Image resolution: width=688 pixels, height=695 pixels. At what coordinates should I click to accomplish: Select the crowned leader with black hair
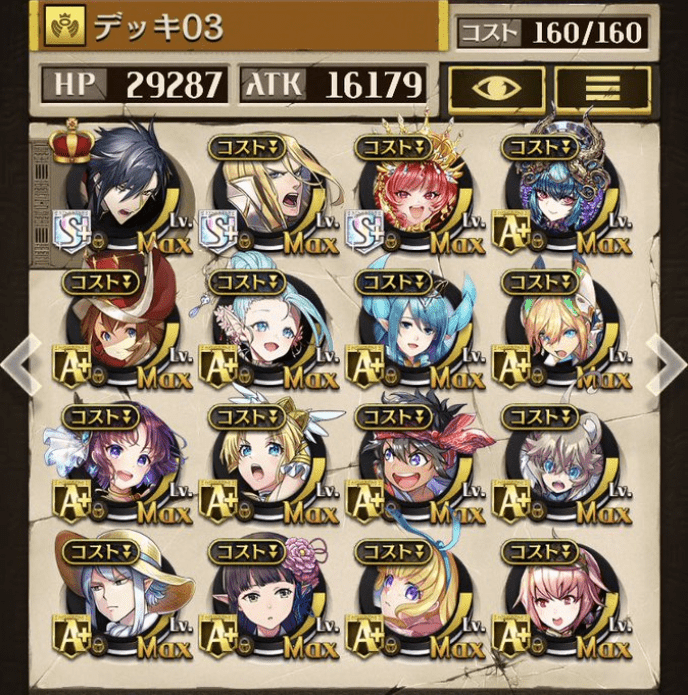[122, 196]
